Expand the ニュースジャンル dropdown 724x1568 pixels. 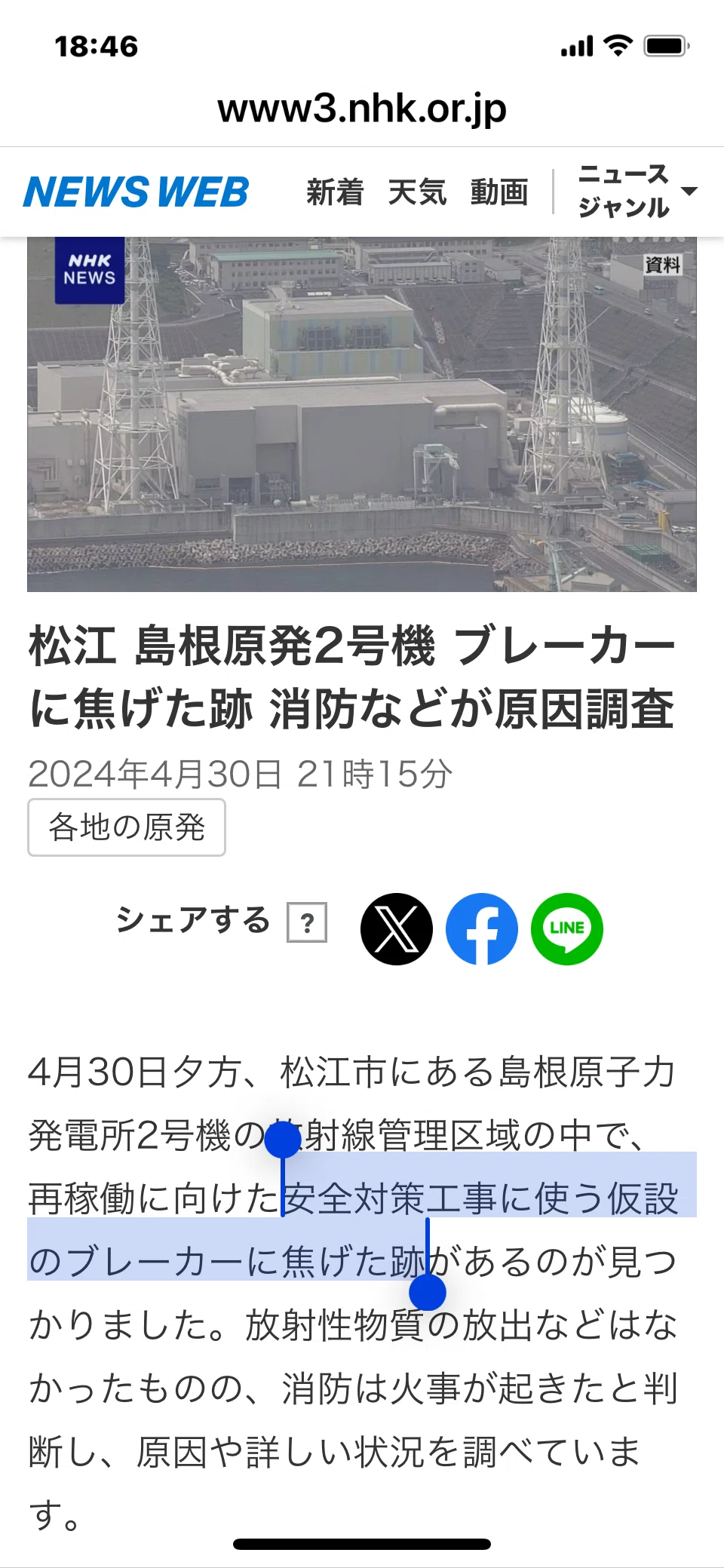click(637, 192)
